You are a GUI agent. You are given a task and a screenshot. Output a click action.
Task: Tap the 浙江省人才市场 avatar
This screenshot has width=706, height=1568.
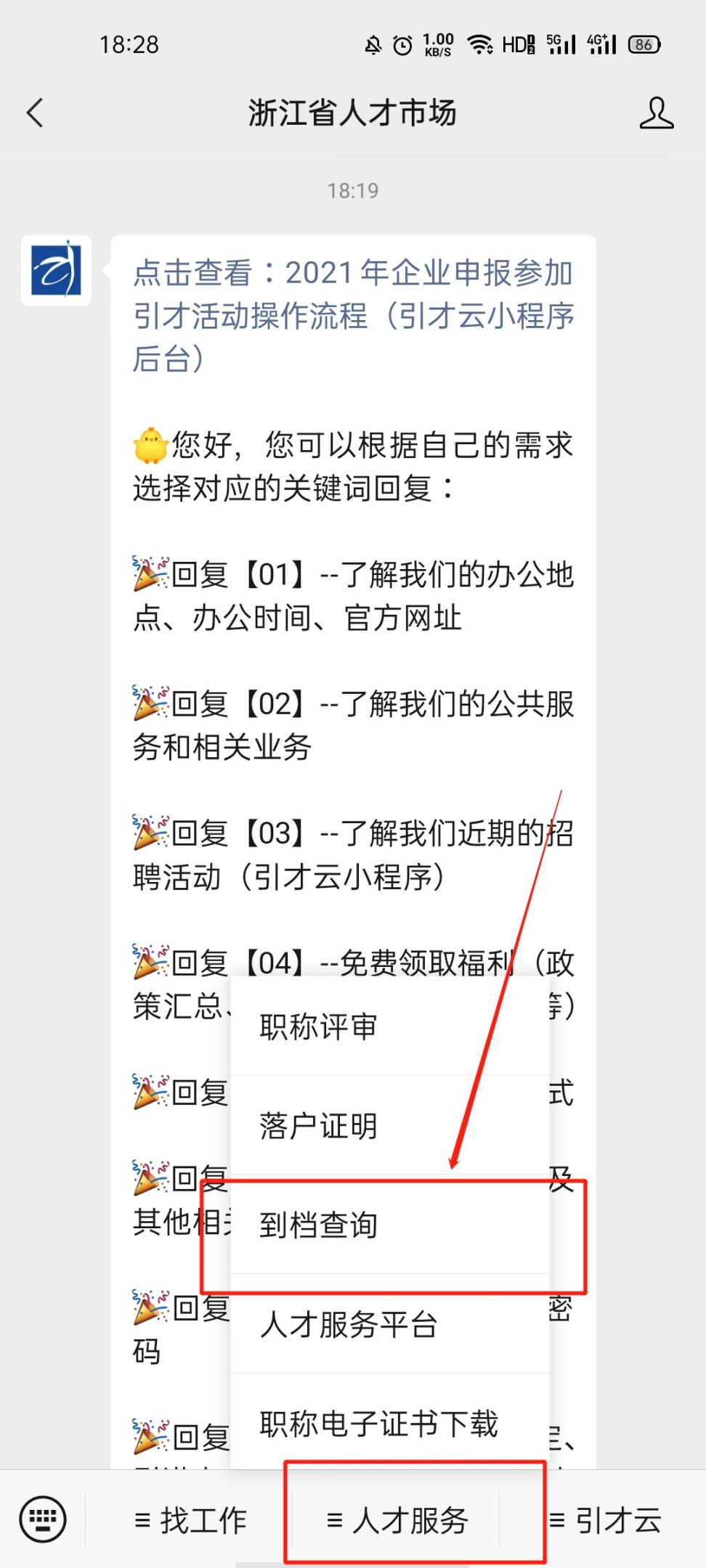tap(56, 270)
